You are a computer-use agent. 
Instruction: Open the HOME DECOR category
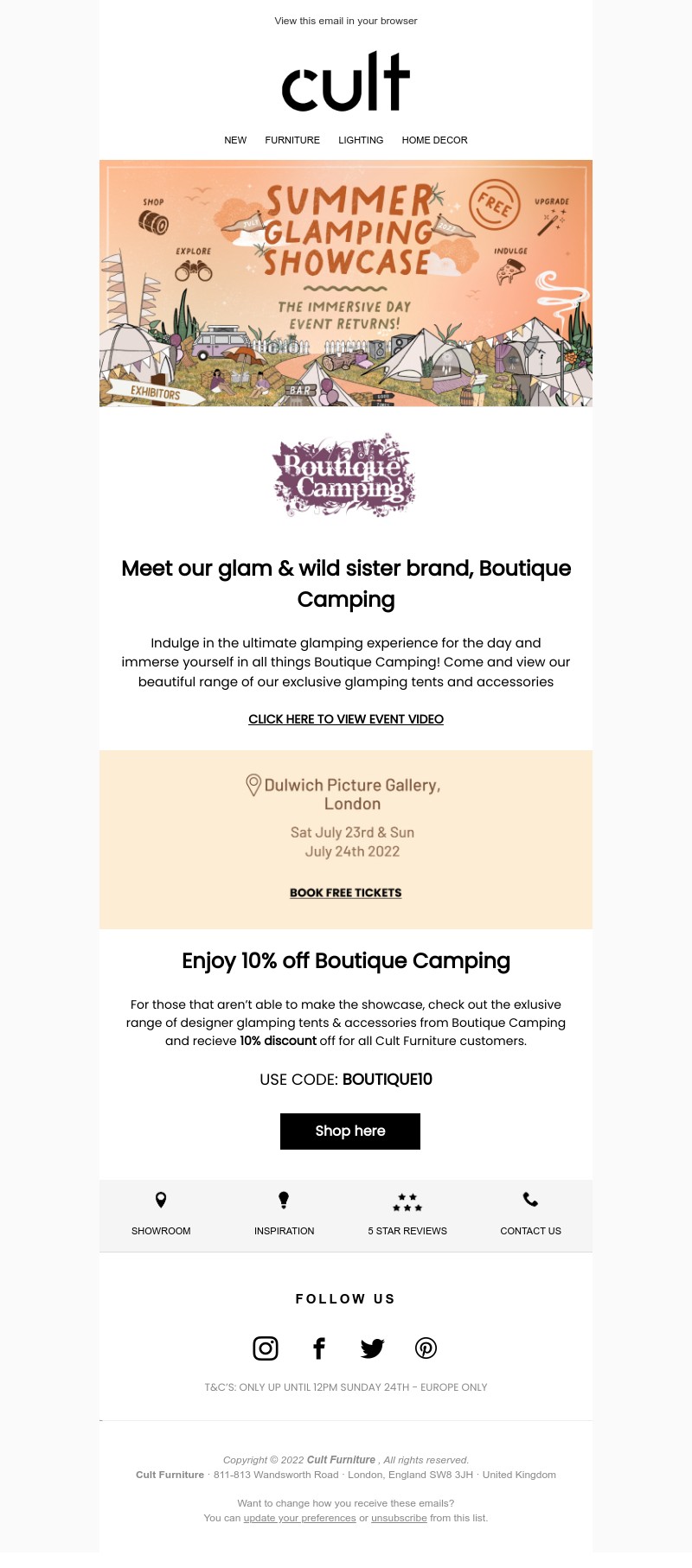point(434,140)
